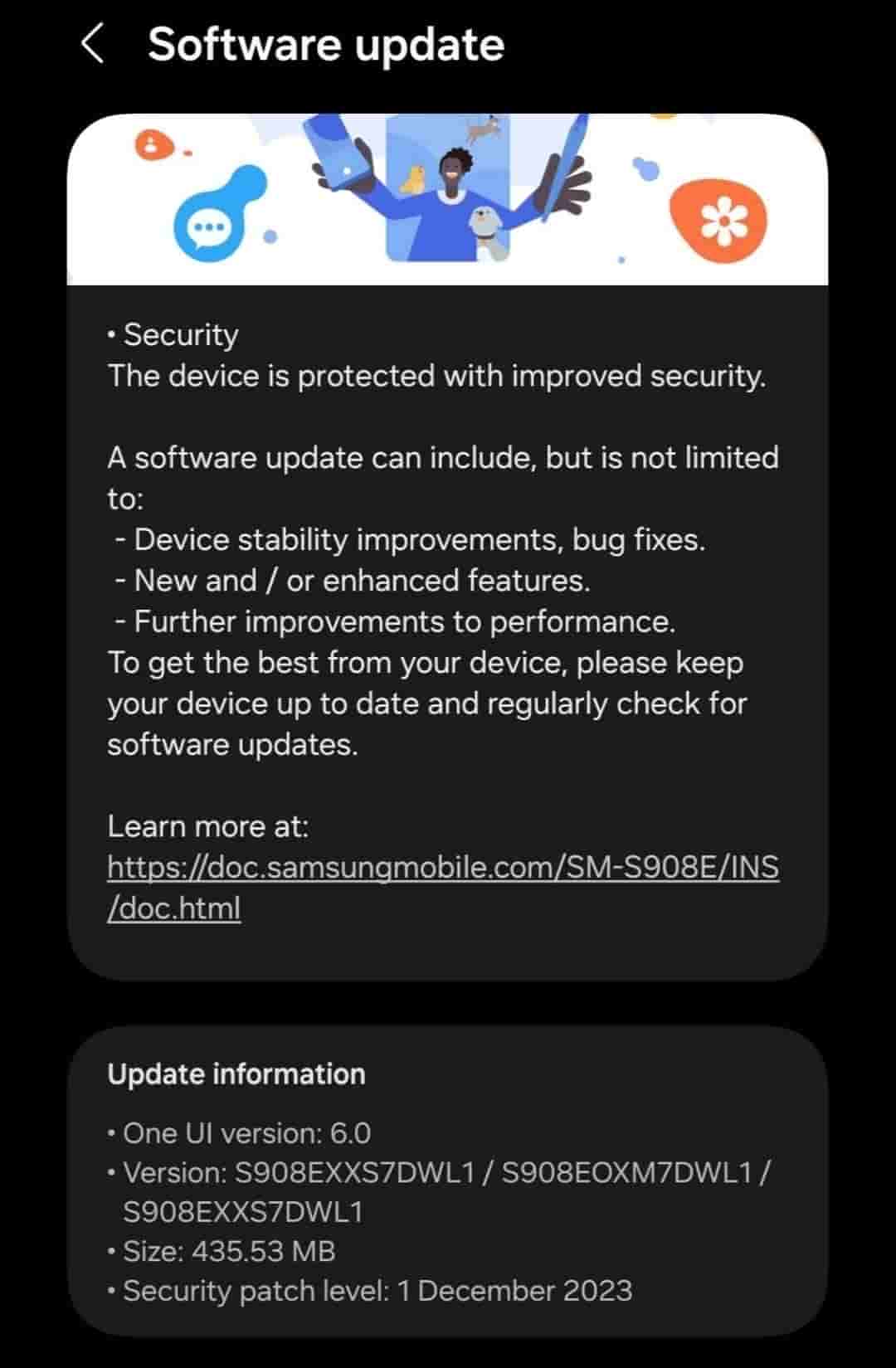Open the doc.samsungmobile.com learn more link

click(x=443, y=868)
